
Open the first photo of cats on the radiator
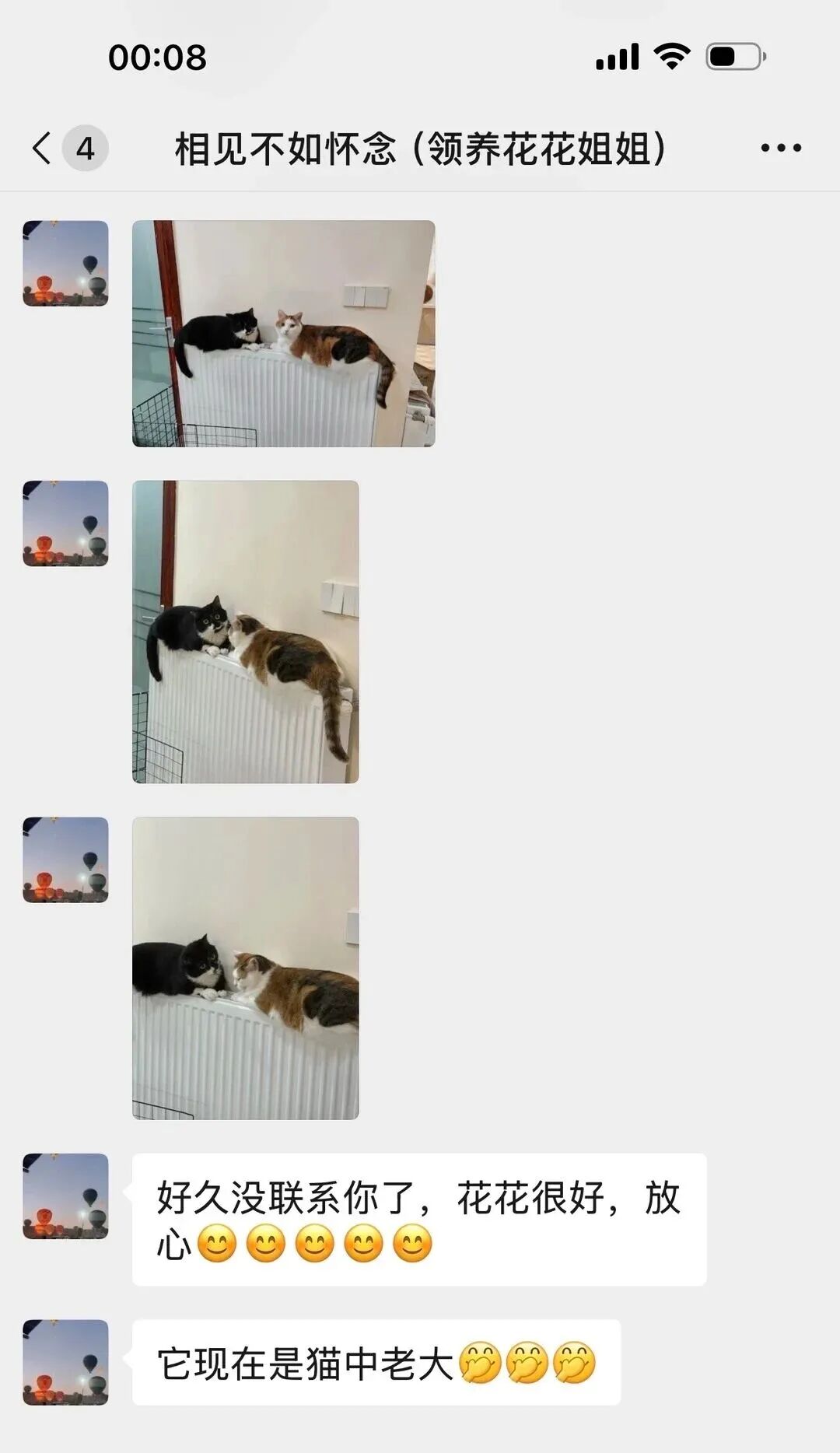(283, 333)
